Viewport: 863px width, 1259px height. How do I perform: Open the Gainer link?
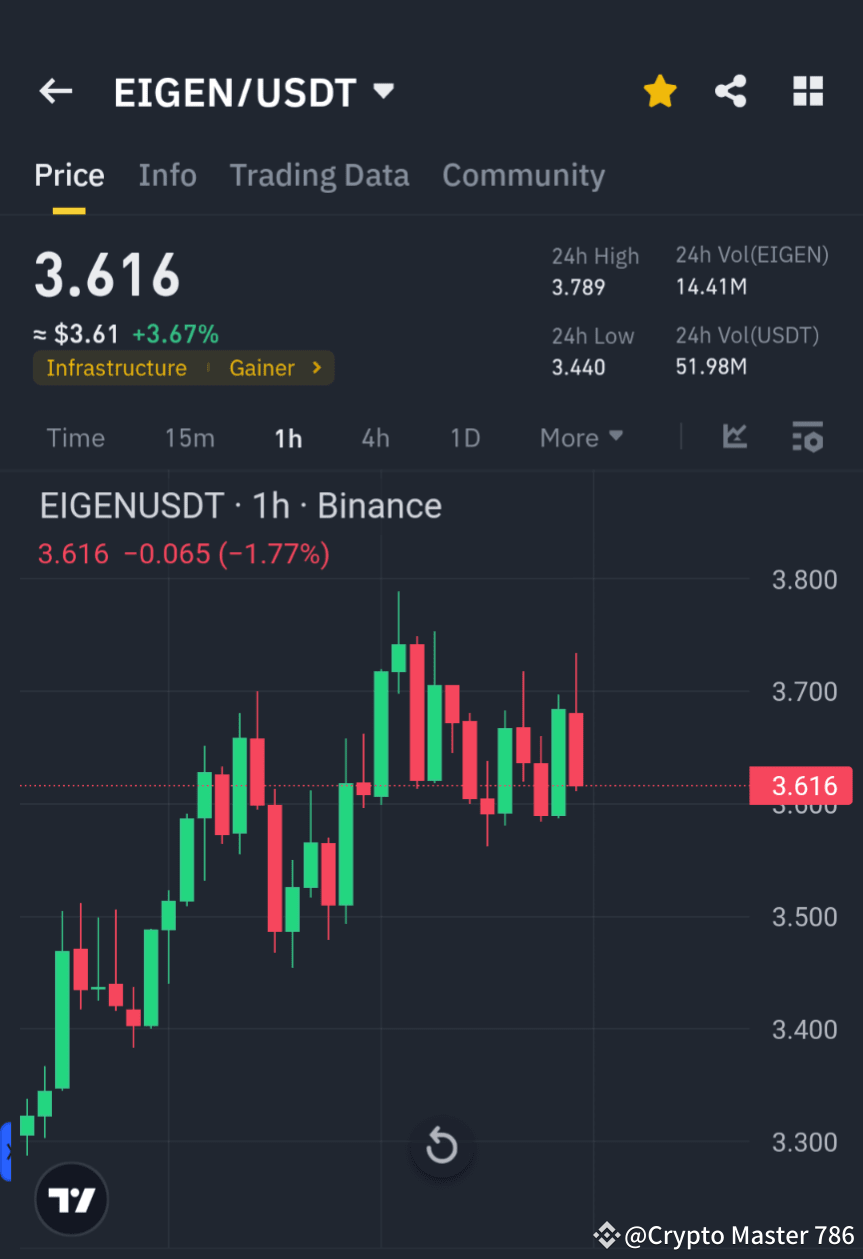[x=261, y=368]
